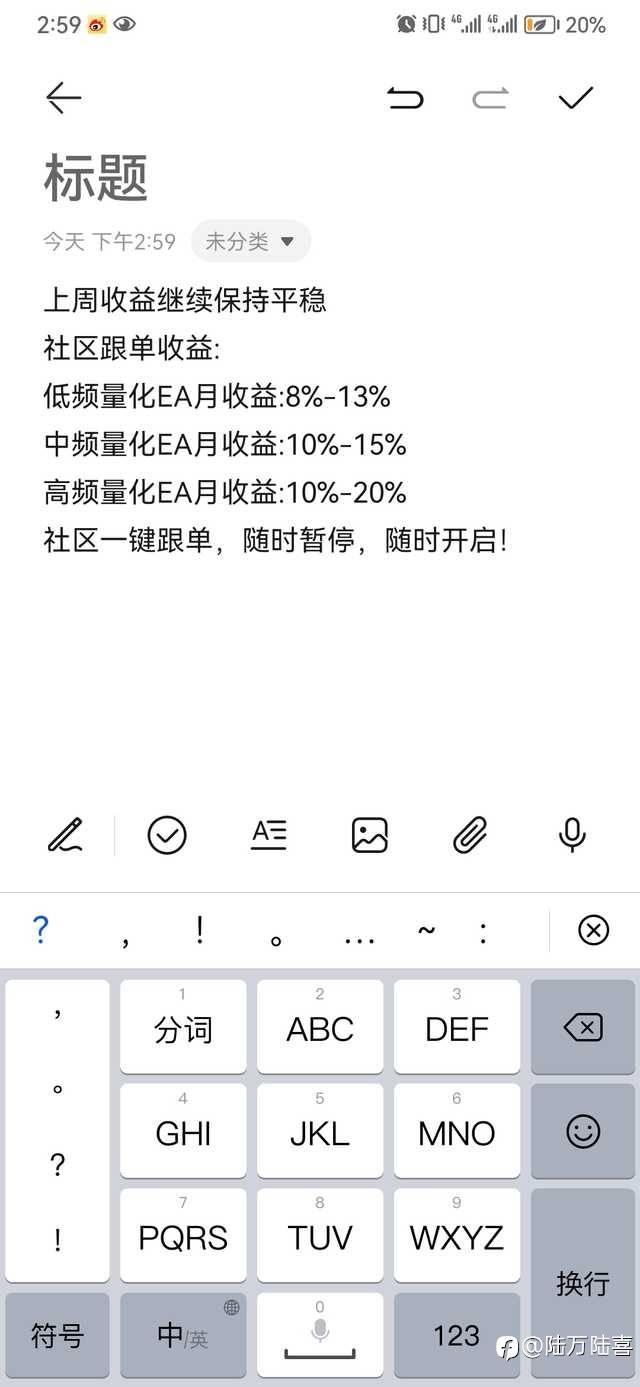
Task: Open the emoji keyboard
Action: pos(583,1131)
